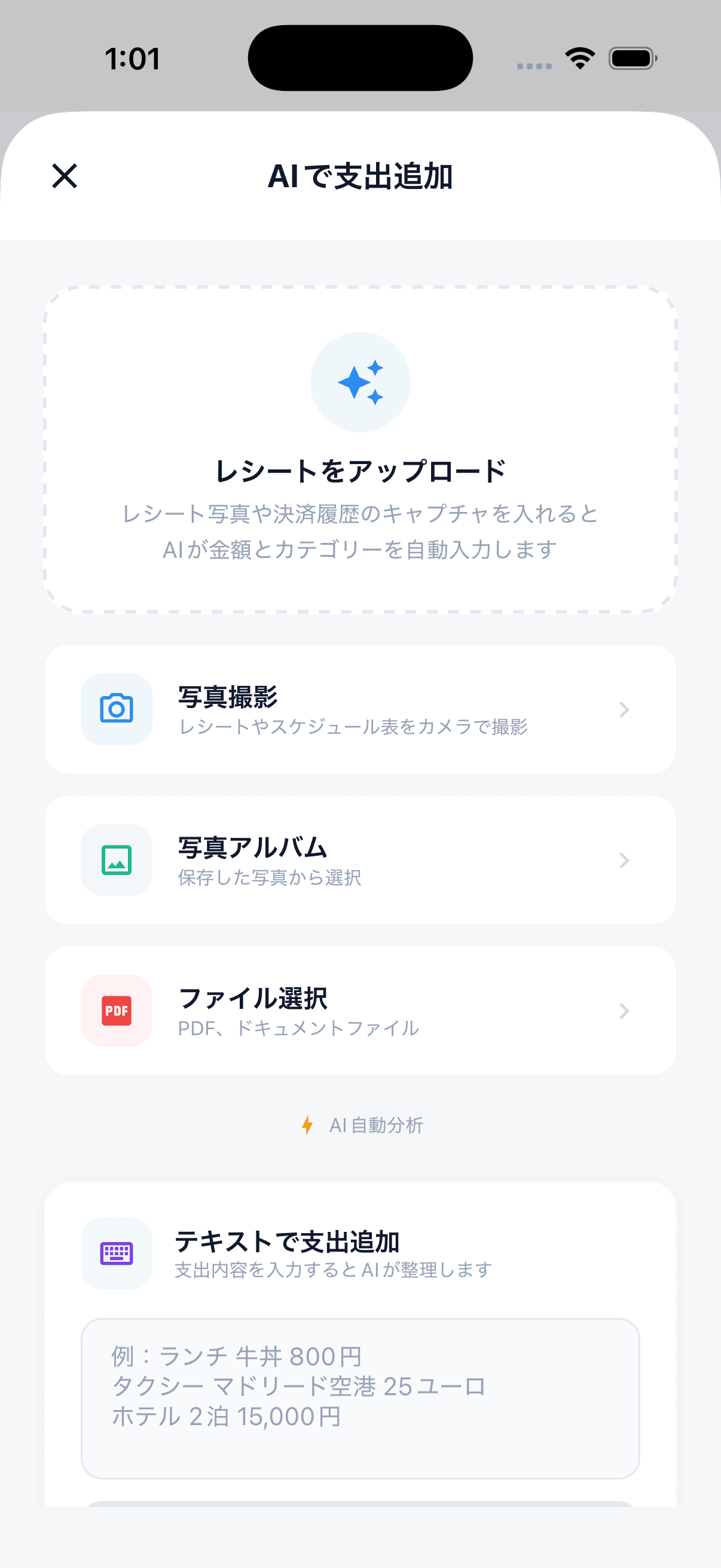Click the purple keyboard icon
The height and width of the screenshot is (1568, 721).
[x=116, y=1254]
